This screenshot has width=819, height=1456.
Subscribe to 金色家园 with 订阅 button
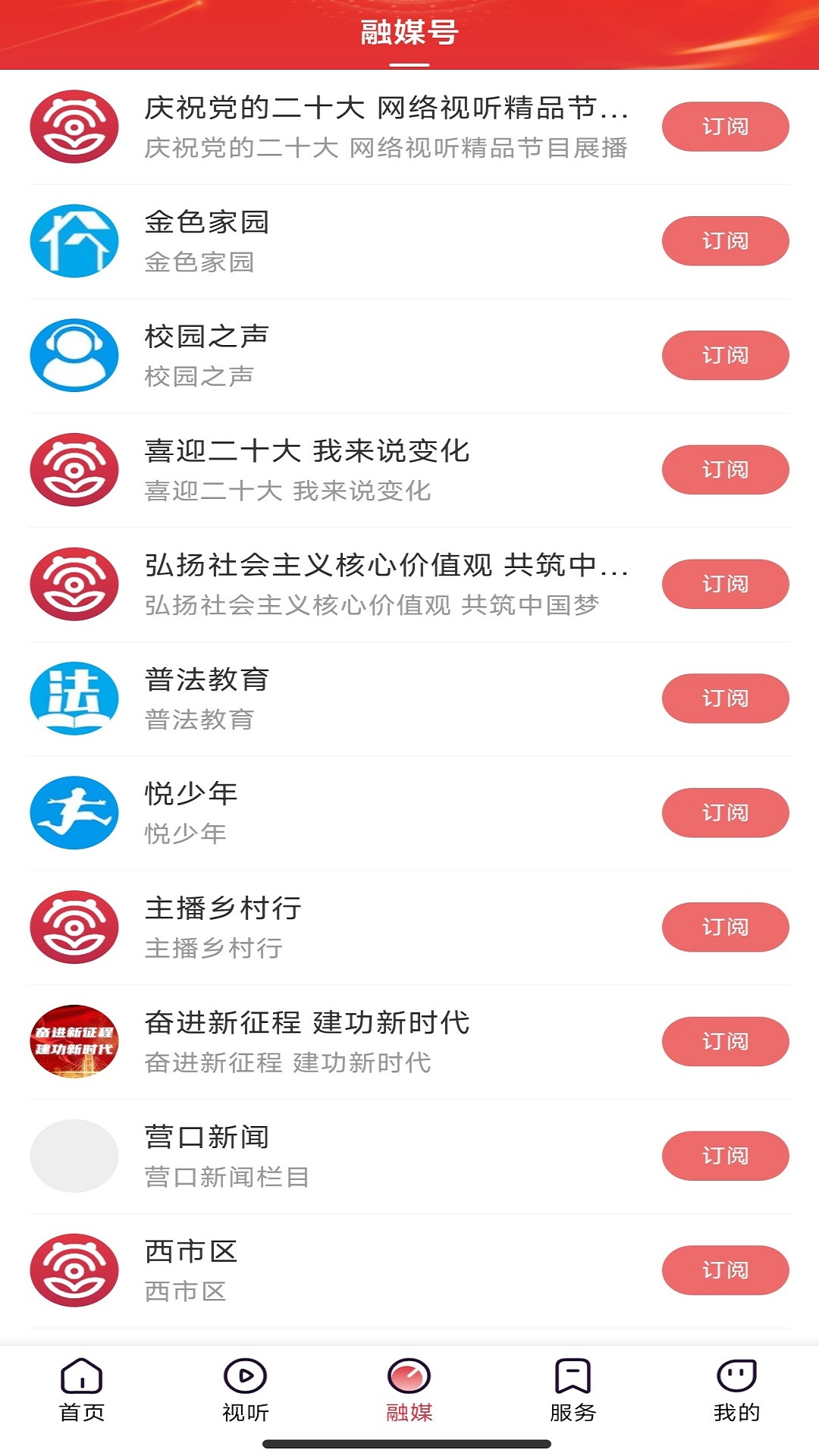[724, 240]
